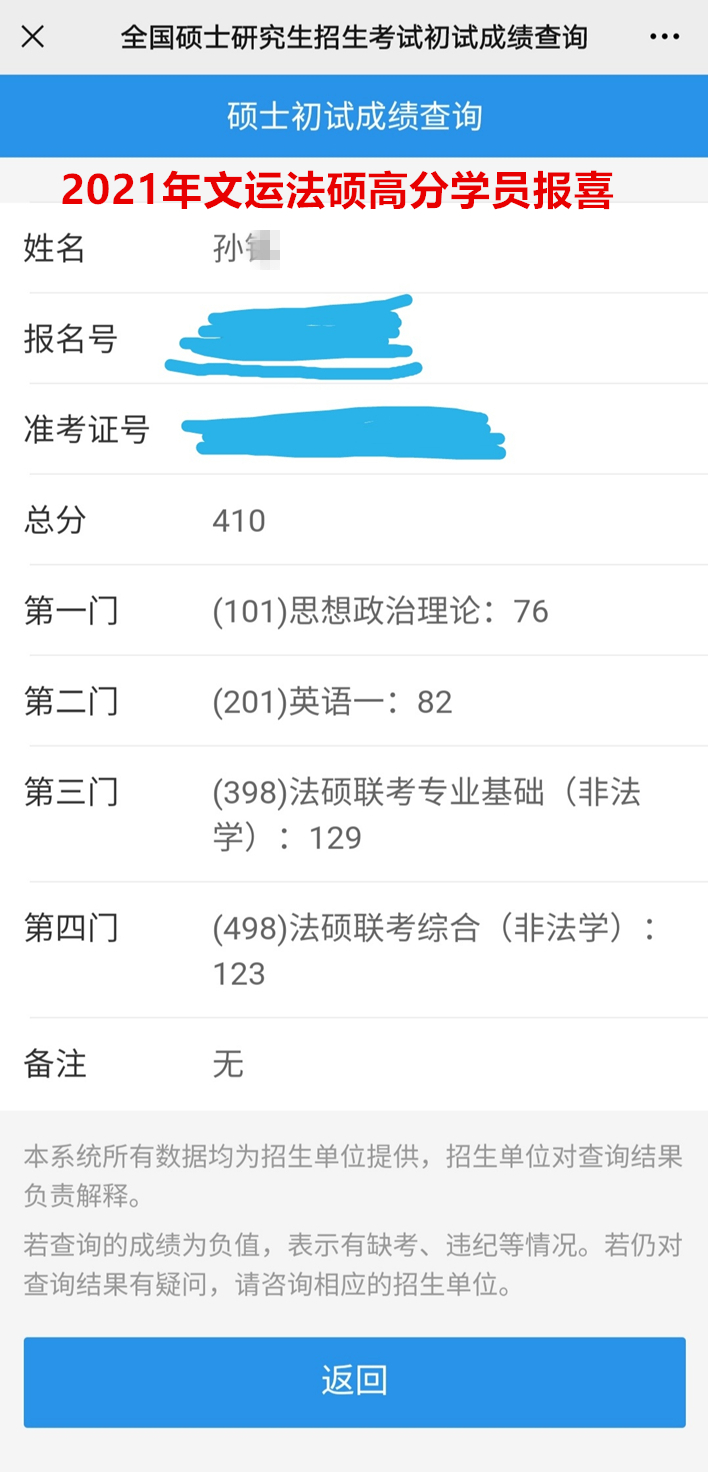
Task: Open the three-dot overflow menu
Action: (x=664, y=37)
